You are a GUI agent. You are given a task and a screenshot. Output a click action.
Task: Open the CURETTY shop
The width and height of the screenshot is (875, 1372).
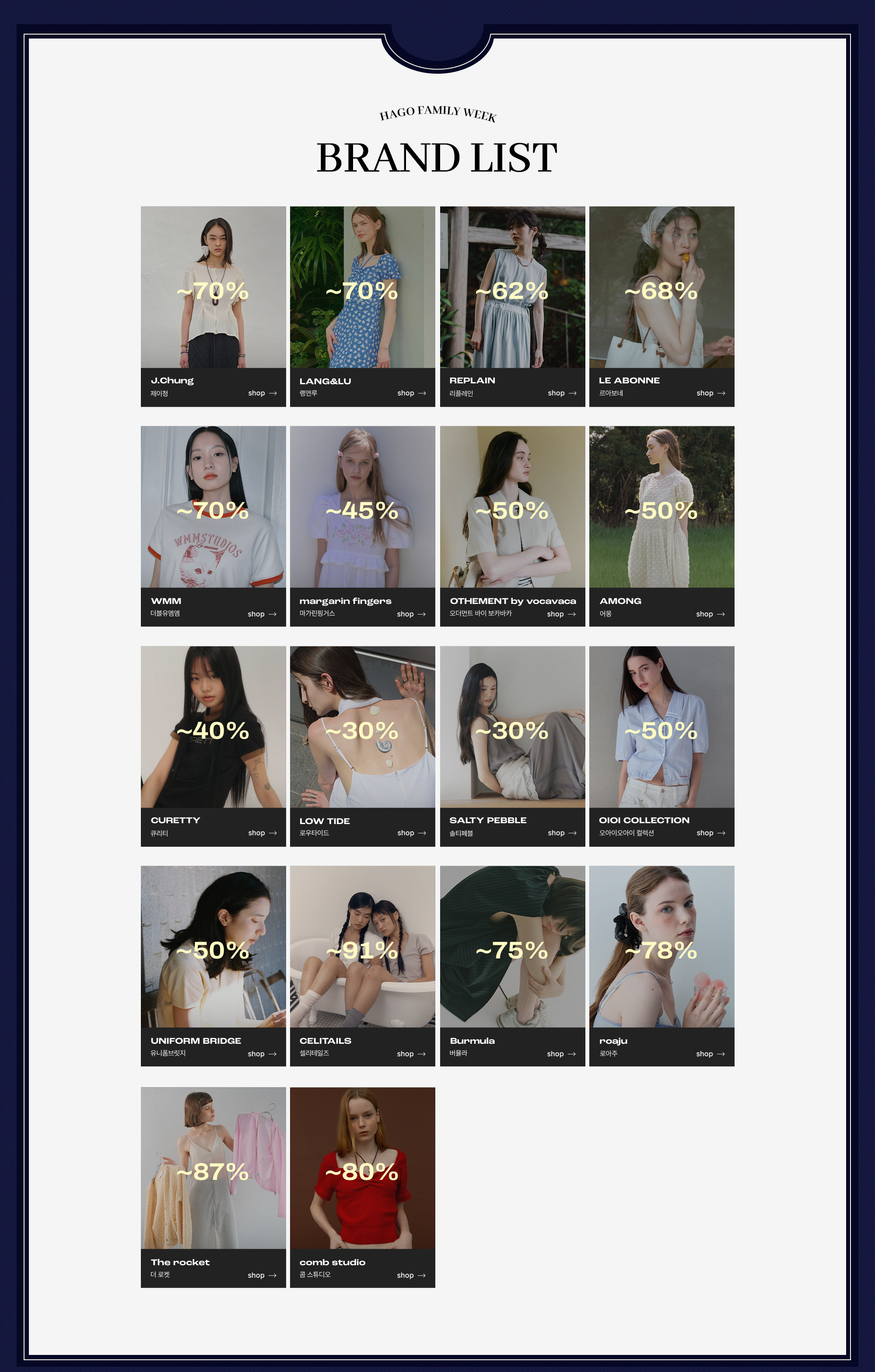click(x=262, y=832)
